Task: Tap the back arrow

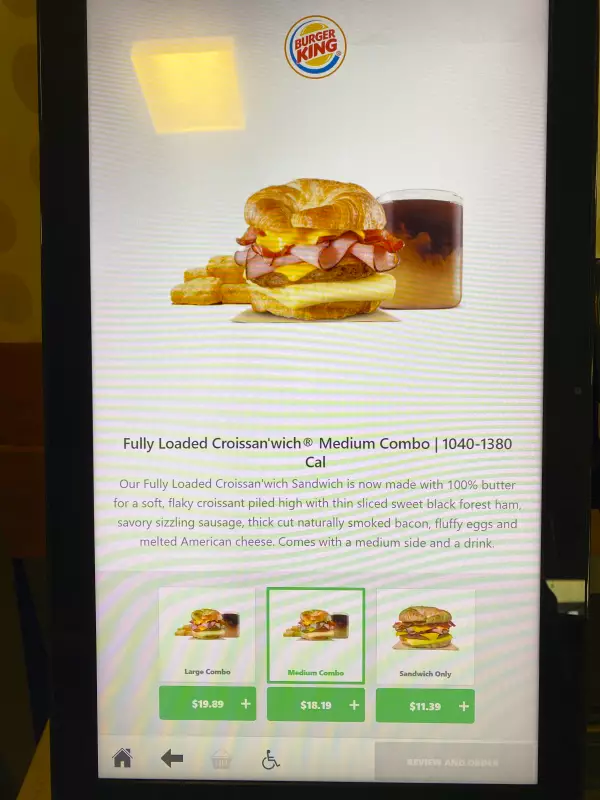Action: (x=172, y=759)
